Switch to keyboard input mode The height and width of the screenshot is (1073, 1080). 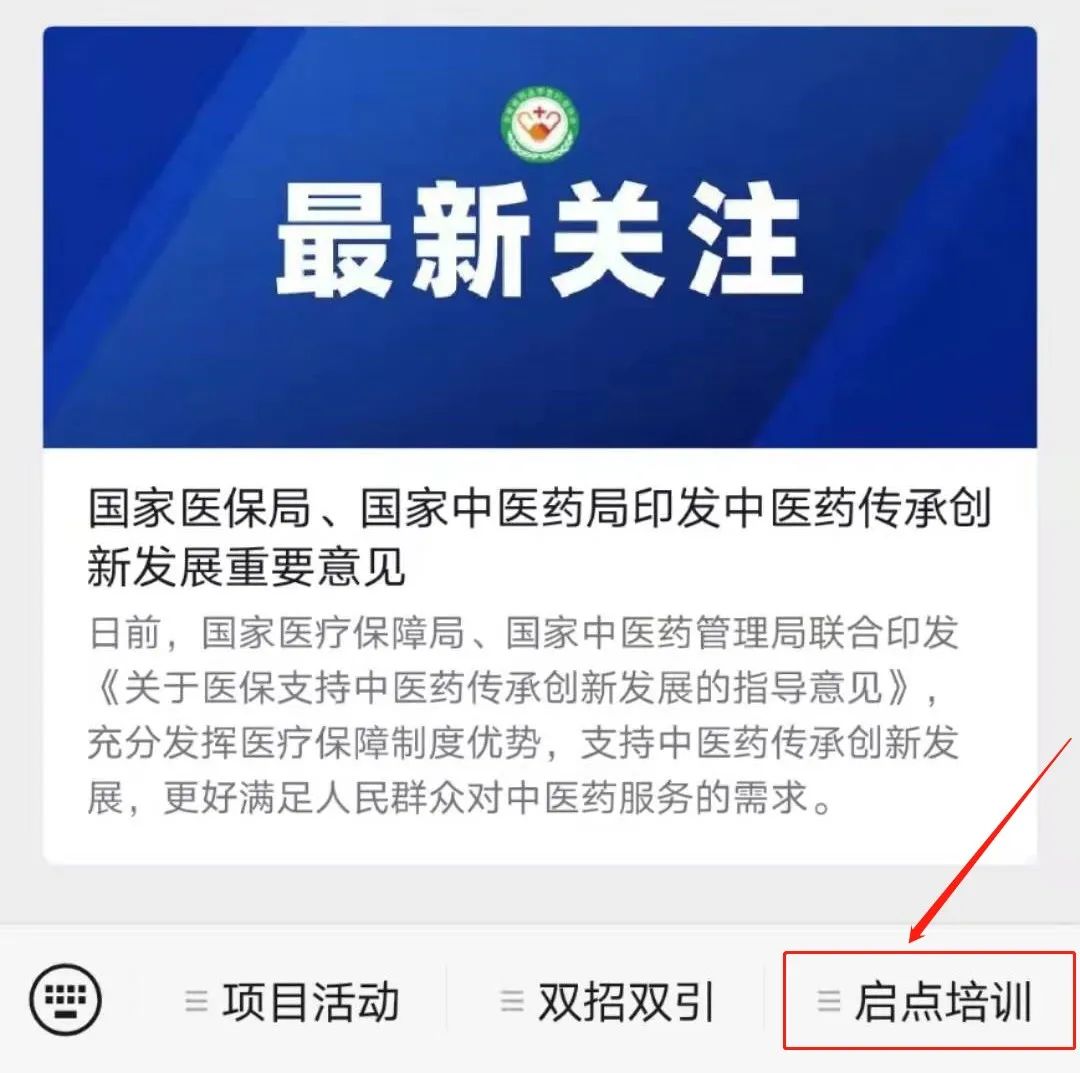(x=66, y=999)
